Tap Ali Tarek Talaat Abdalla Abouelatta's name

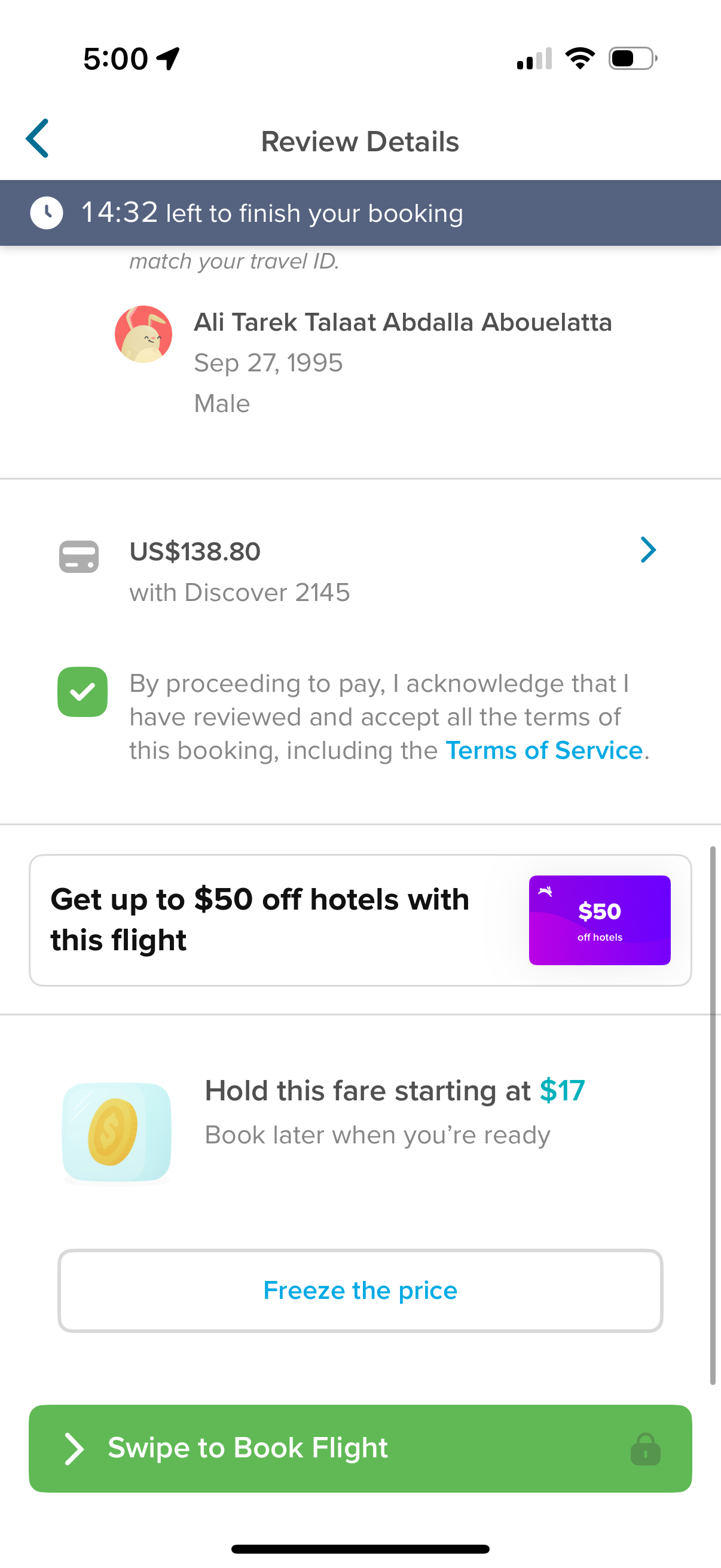pos(403,322)
